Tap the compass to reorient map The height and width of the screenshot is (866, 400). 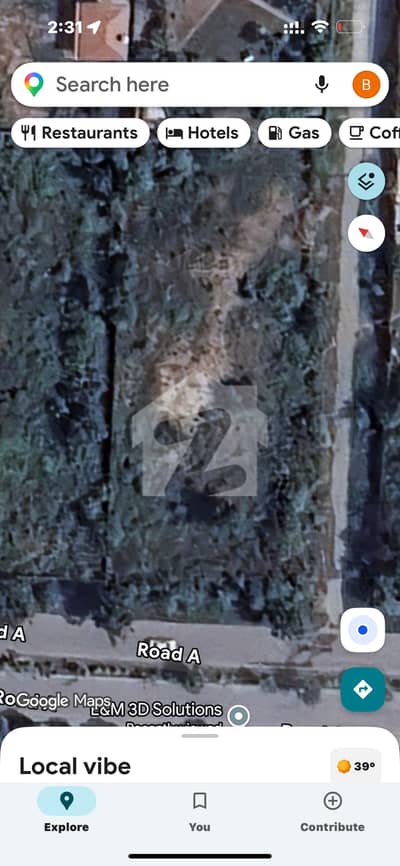(x=366, y=234)
